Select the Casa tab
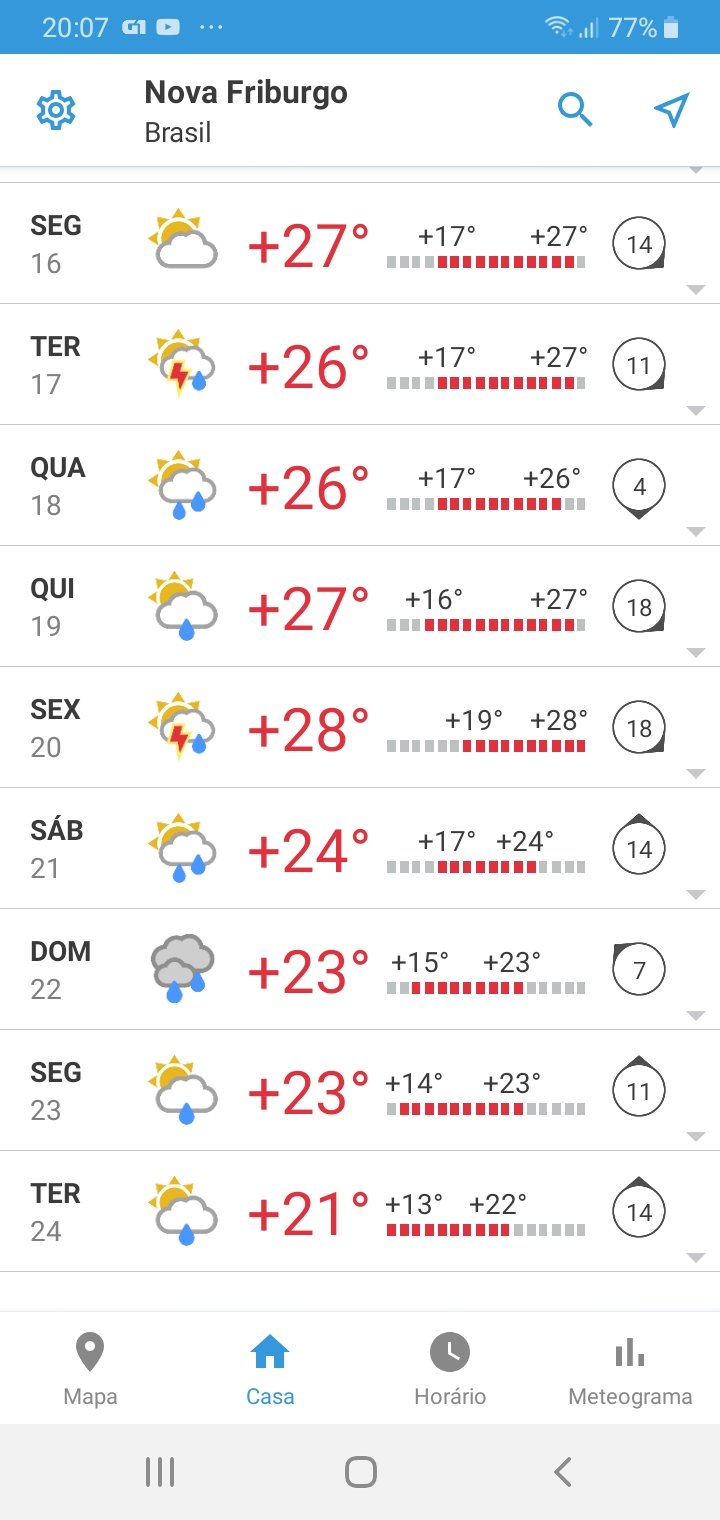The height and width of the screenshot is (1520, 720). click(x=270, y=1369)
